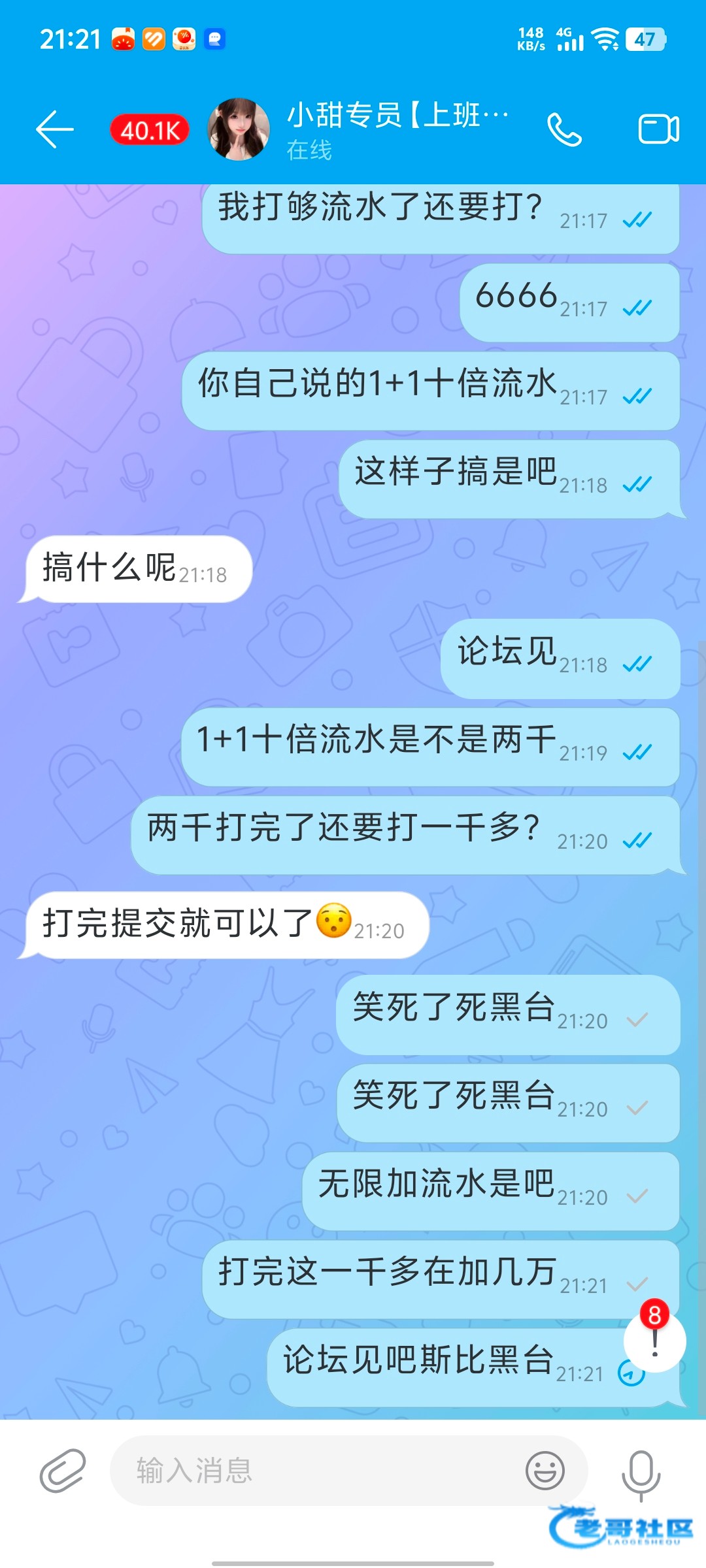This screenshot has width=706, height=1568.
Task: Focus the 输入消息 text field
Action: pyautogui.click(x=314, y=1471)
